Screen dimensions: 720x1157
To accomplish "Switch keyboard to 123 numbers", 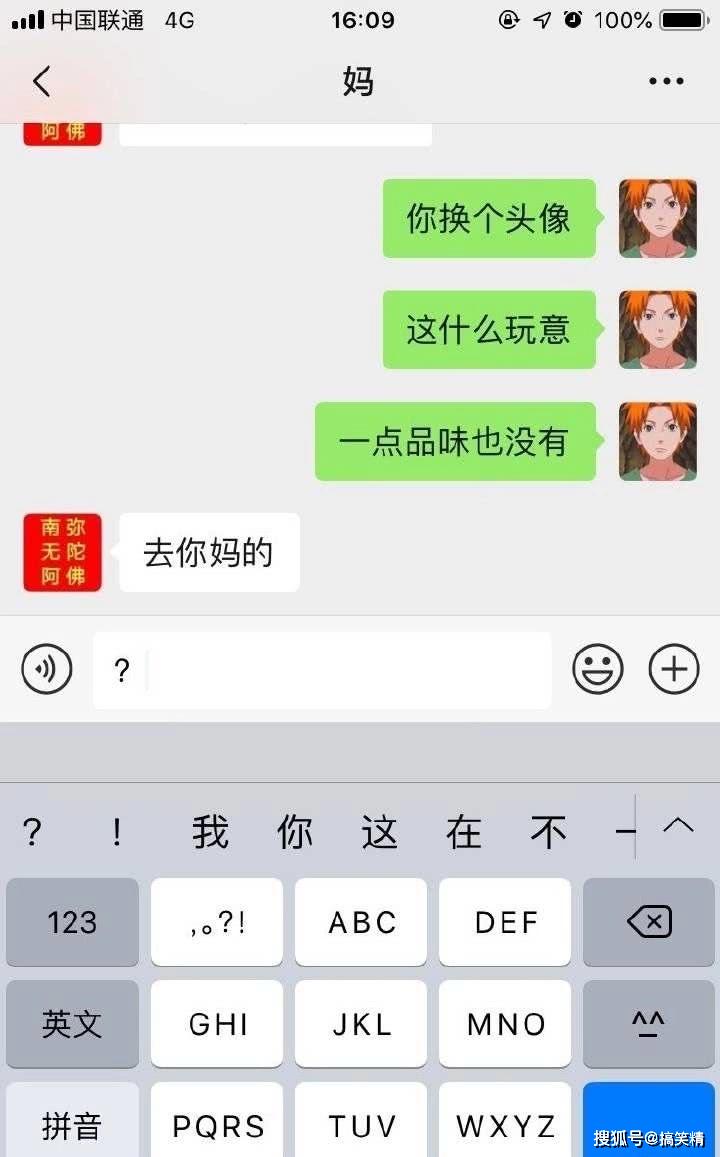I will pyautogui.click(x=72, y=922).
